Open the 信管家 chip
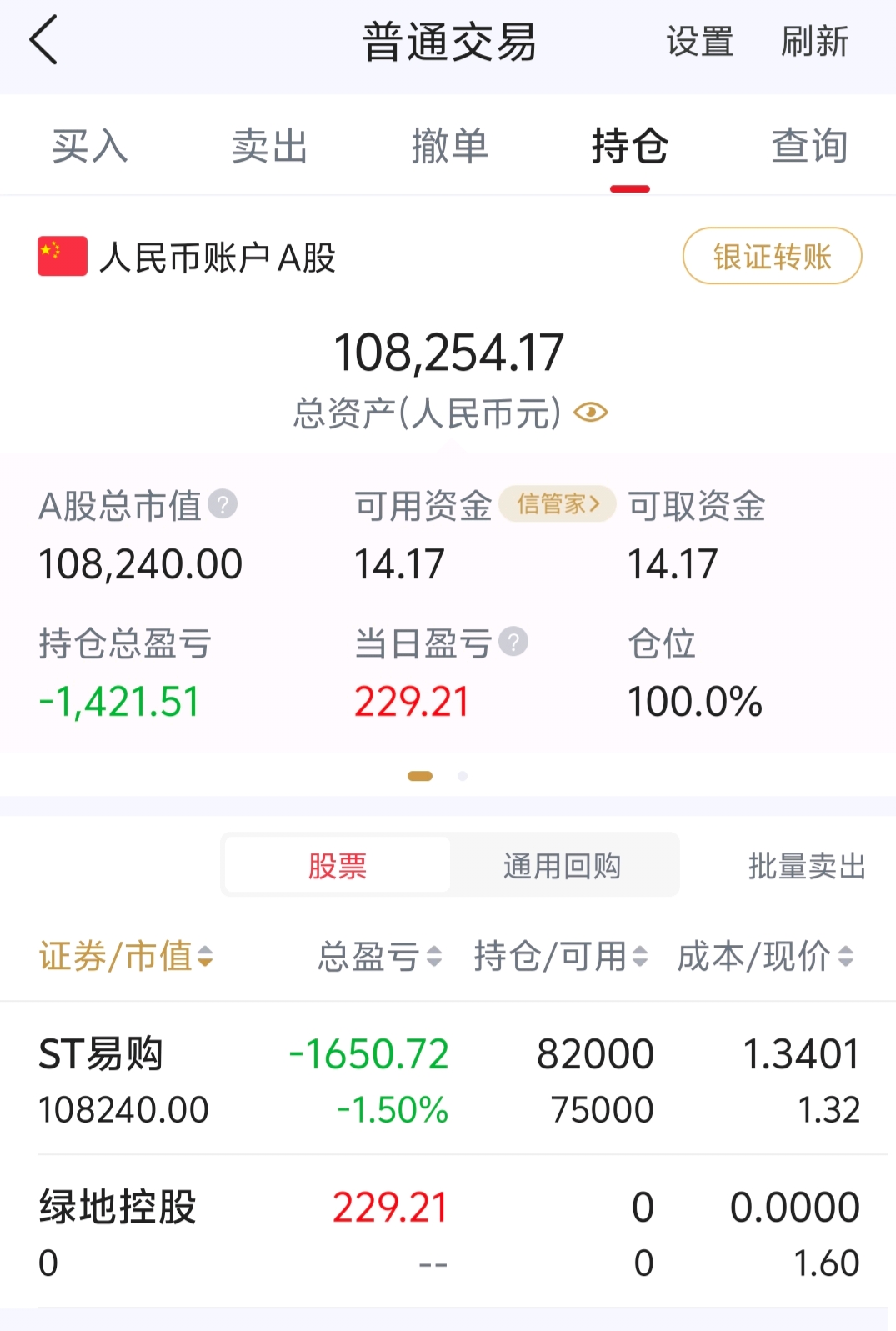This screenshot has width=896, height=1331. [x=557, y=504]
